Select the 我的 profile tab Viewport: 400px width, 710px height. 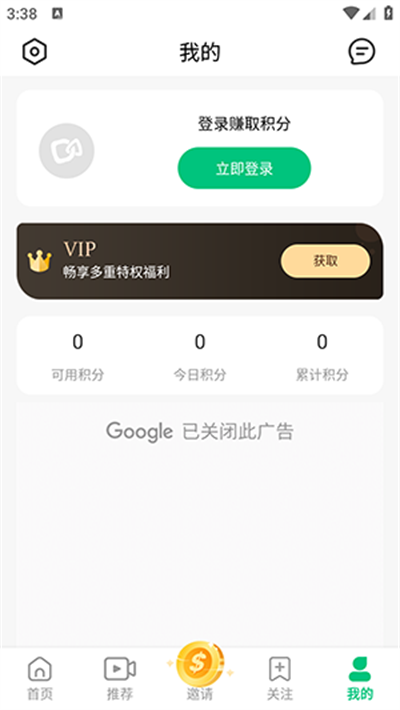coord(360,677)
